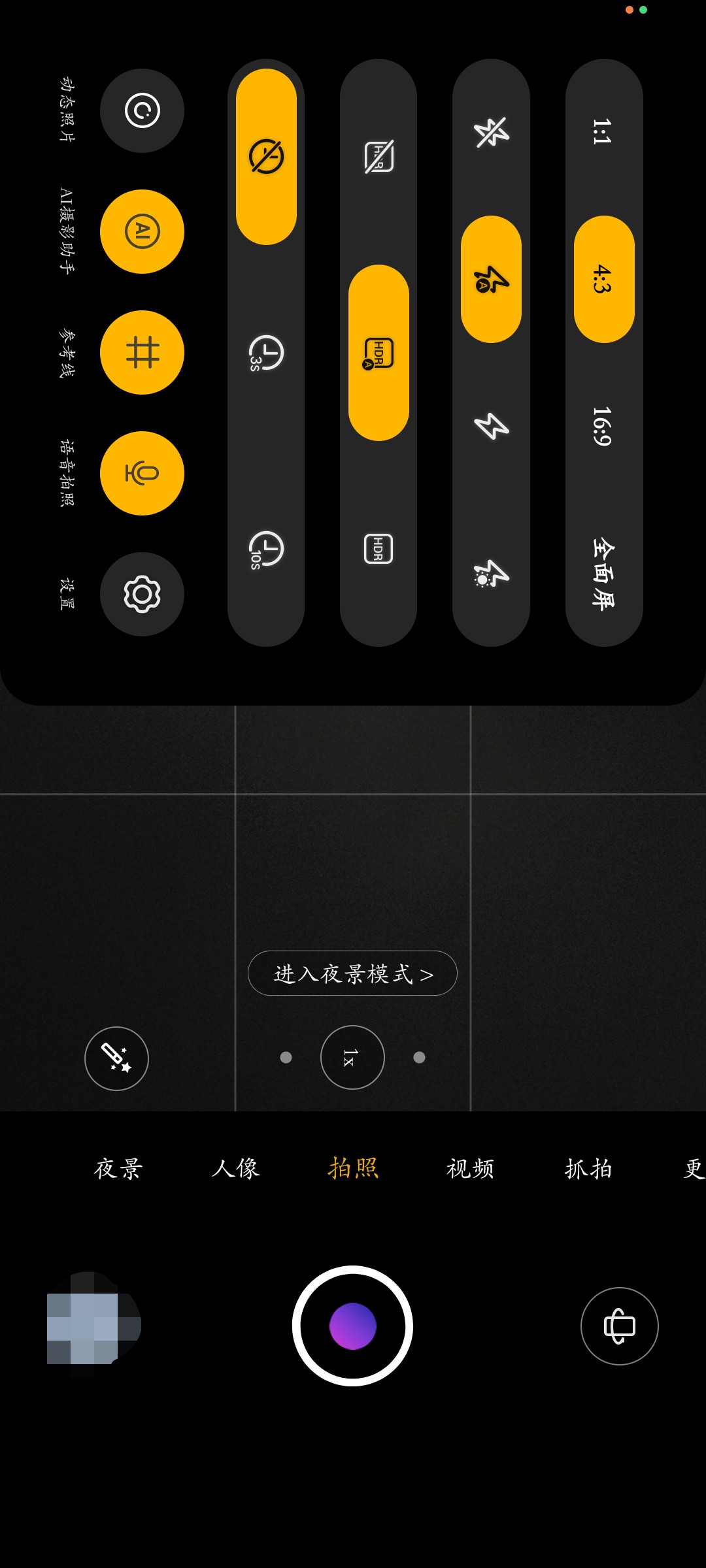Toggle 语音拍照 voice capture
Screen dimensions: 706x1568
142,473
